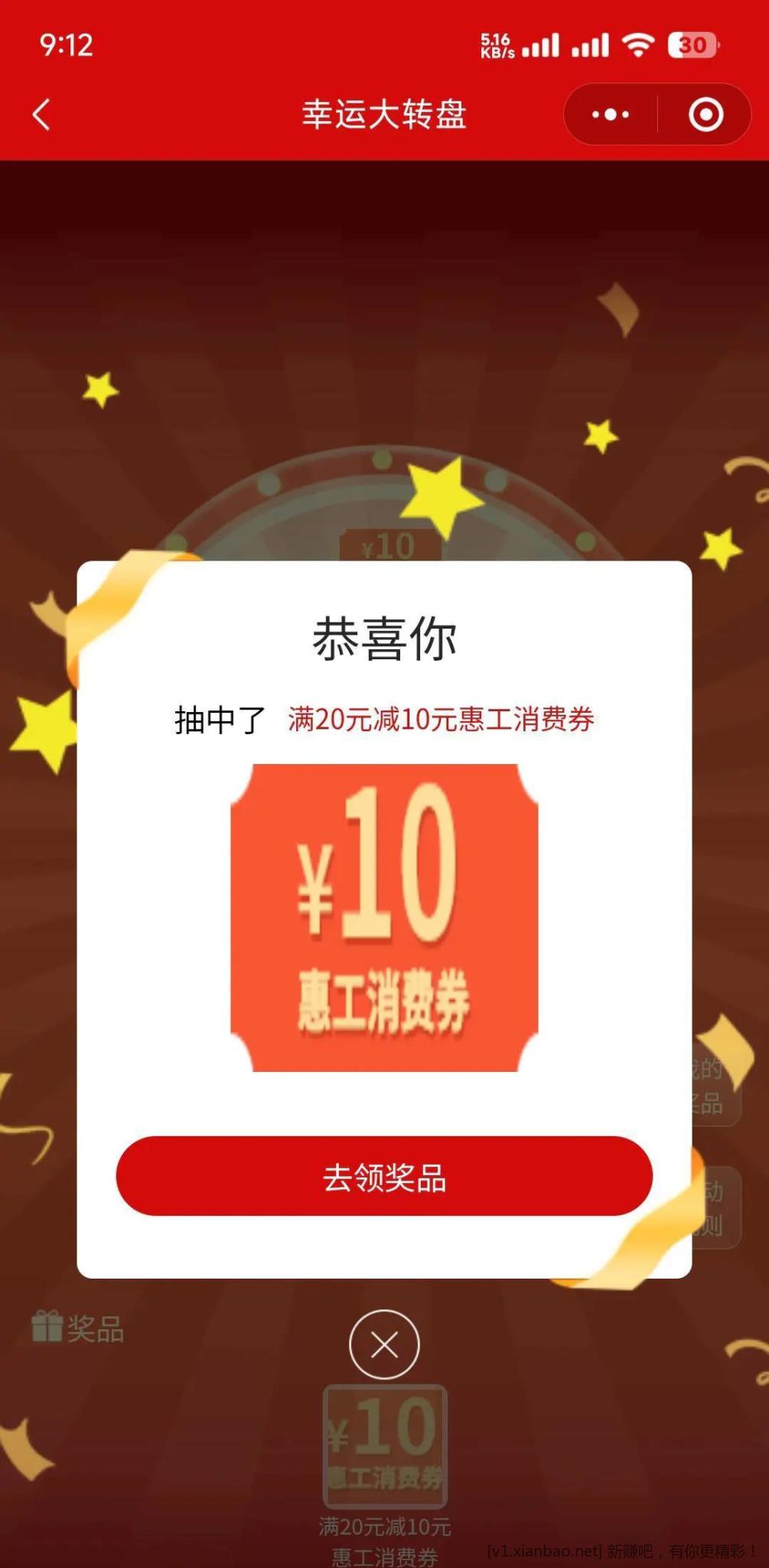
Task: Tap 去领奖品 to claim the prize
Action: coord(384,1177)
